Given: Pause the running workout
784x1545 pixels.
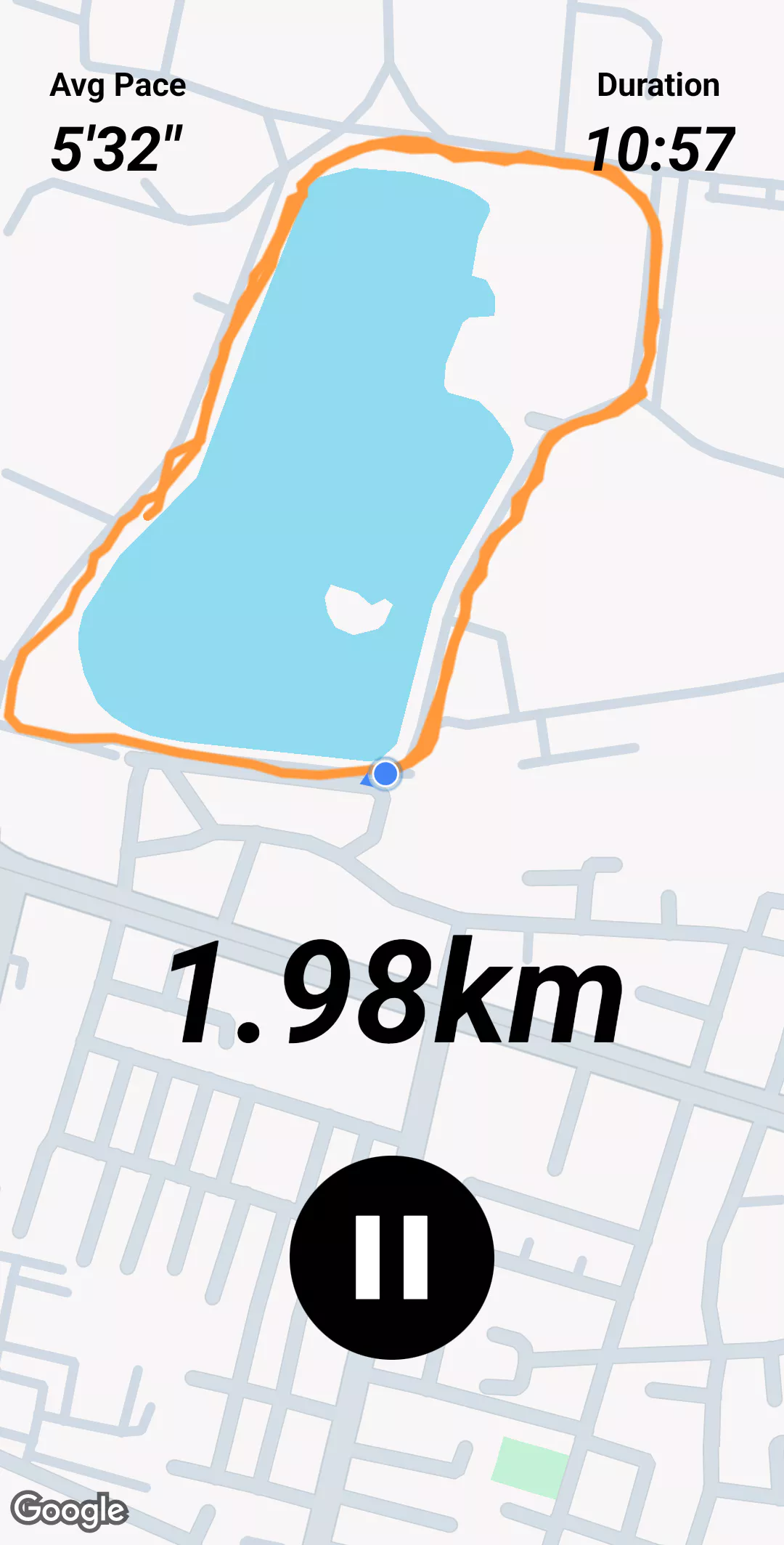Looking at the screenshot, I should coord(392,1257).
